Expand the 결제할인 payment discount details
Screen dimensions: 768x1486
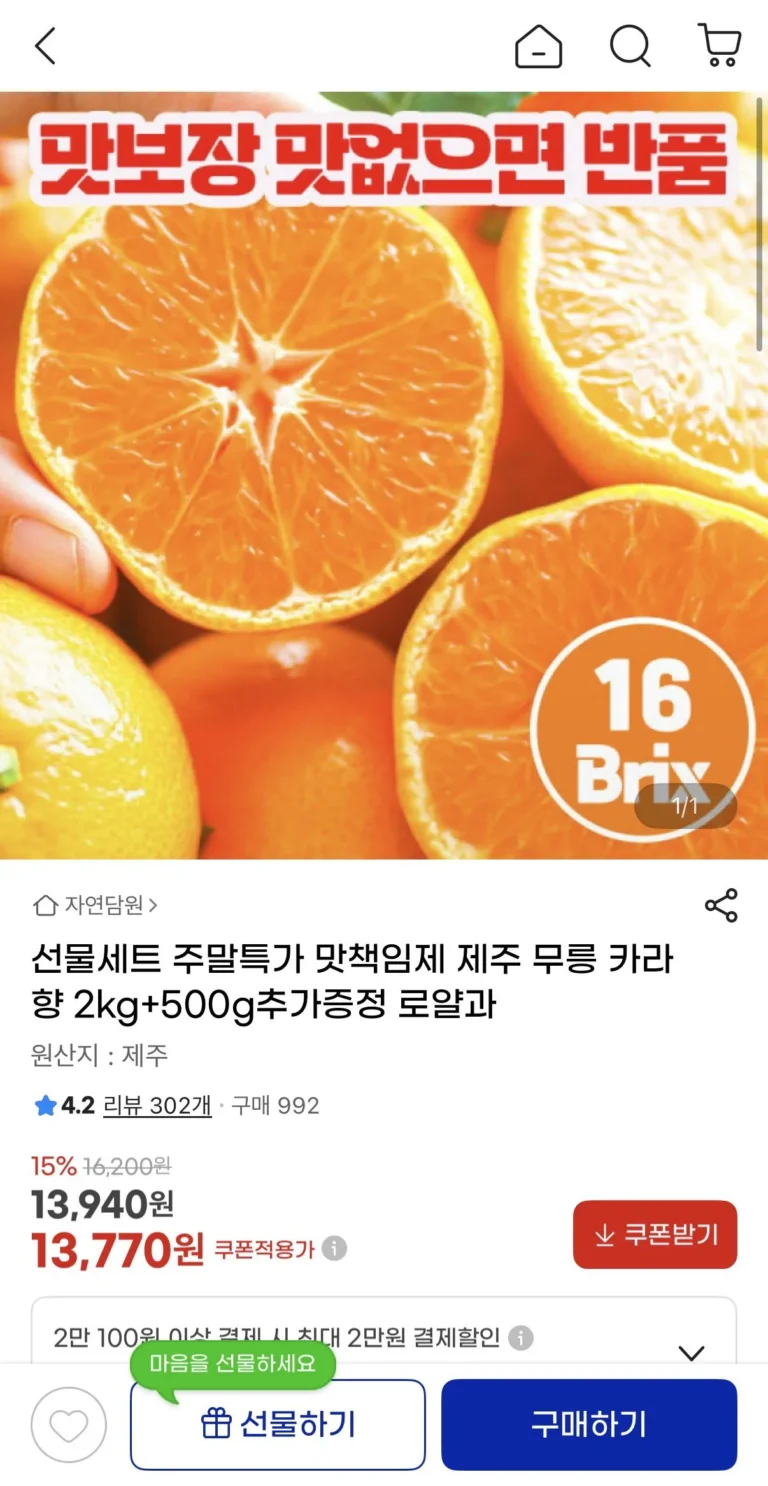tap(691, 1353)
